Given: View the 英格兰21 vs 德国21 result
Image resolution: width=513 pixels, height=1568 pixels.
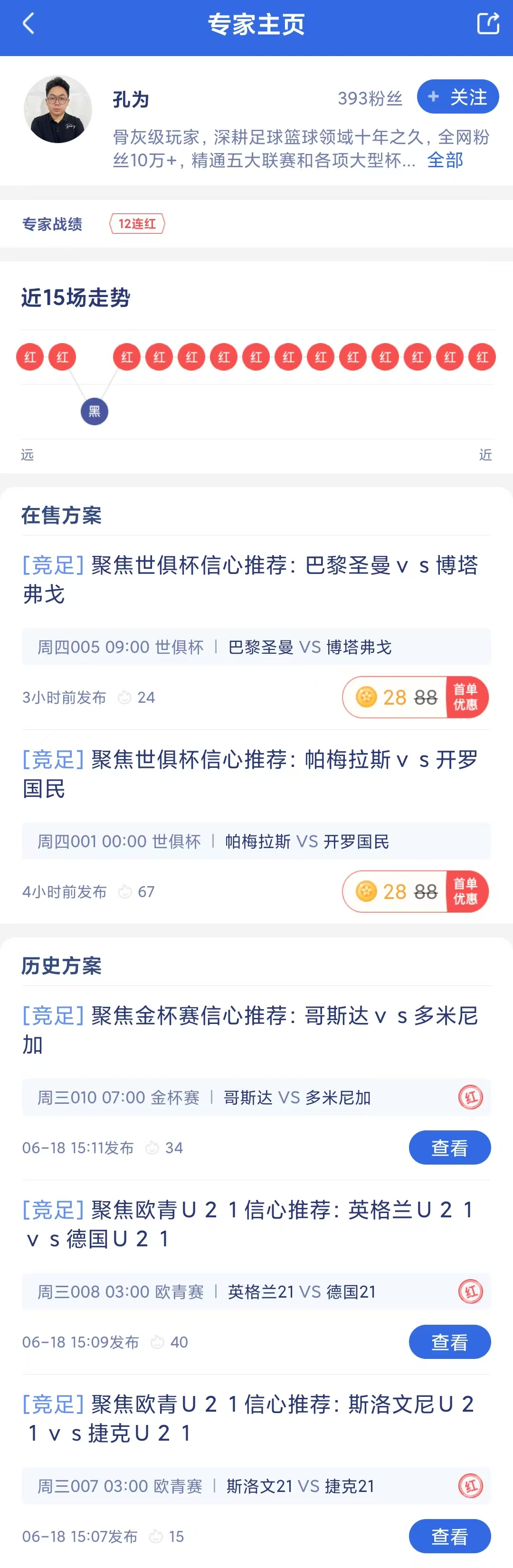Looking at the screenshot, I should pyautogui.click(x=449, y=1341).
